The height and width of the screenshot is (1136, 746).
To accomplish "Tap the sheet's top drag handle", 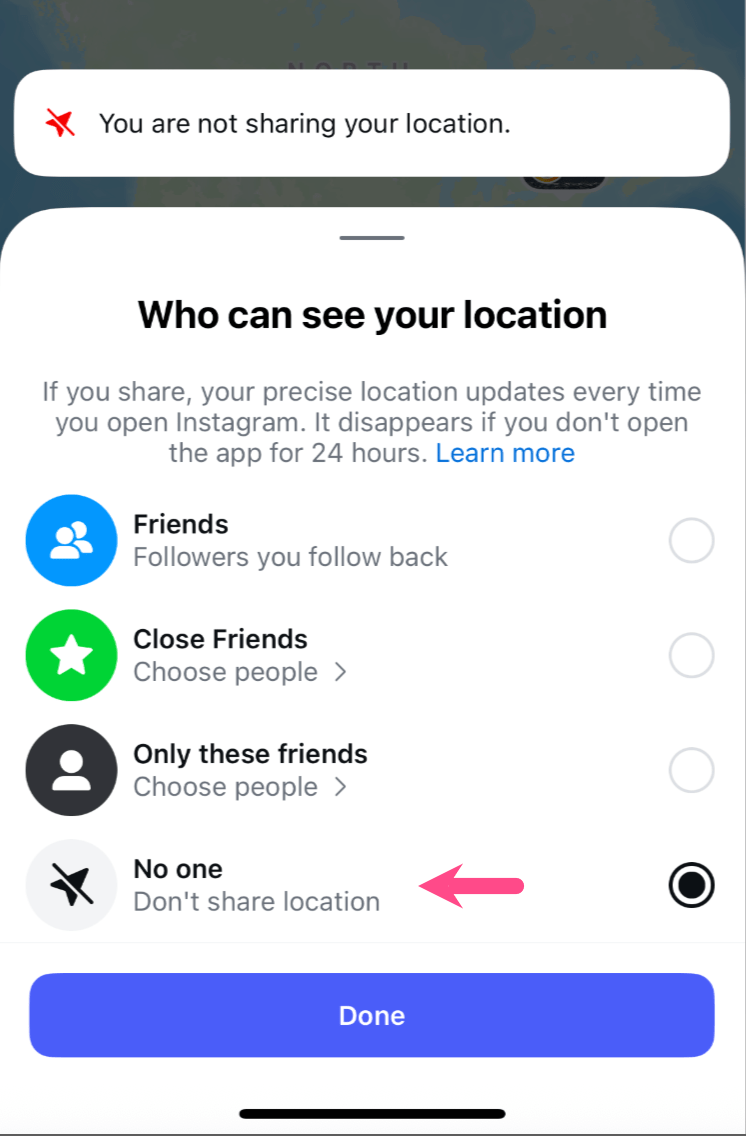I will click(372, 238).
